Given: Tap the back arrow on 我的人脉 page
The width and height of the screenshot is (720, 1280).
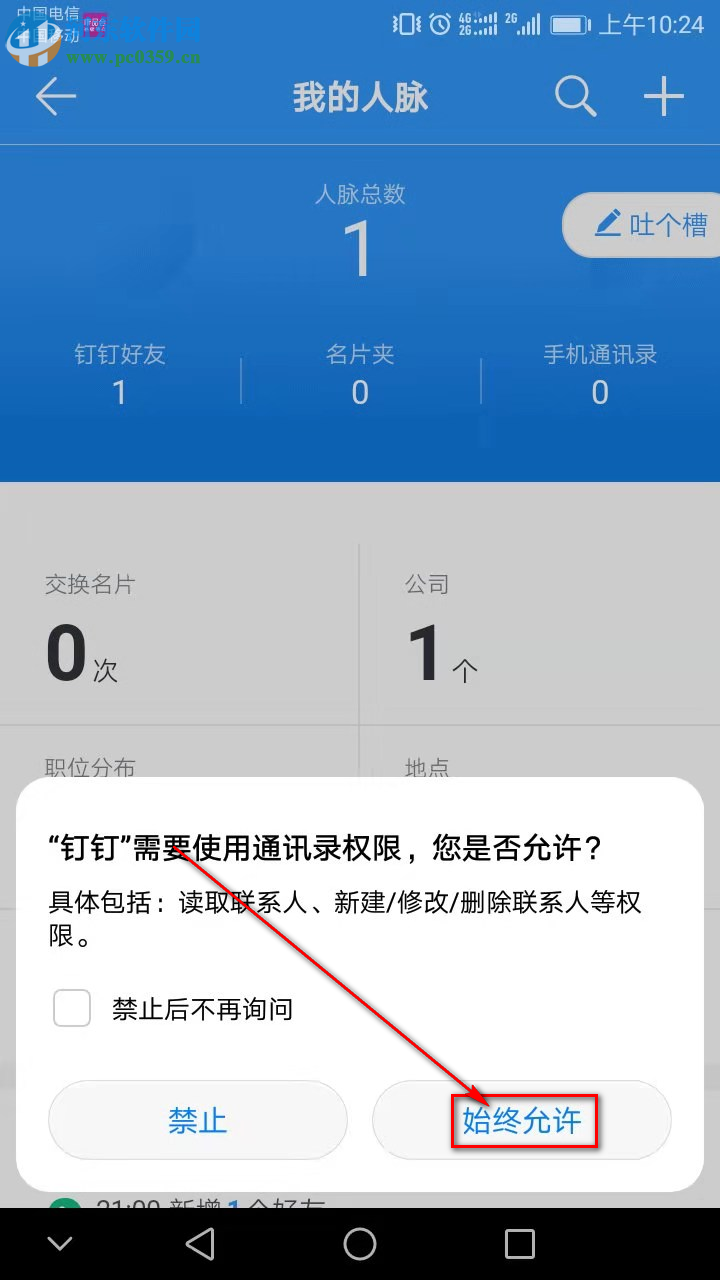Looking at the screenshot, I should tap(56, 96).
